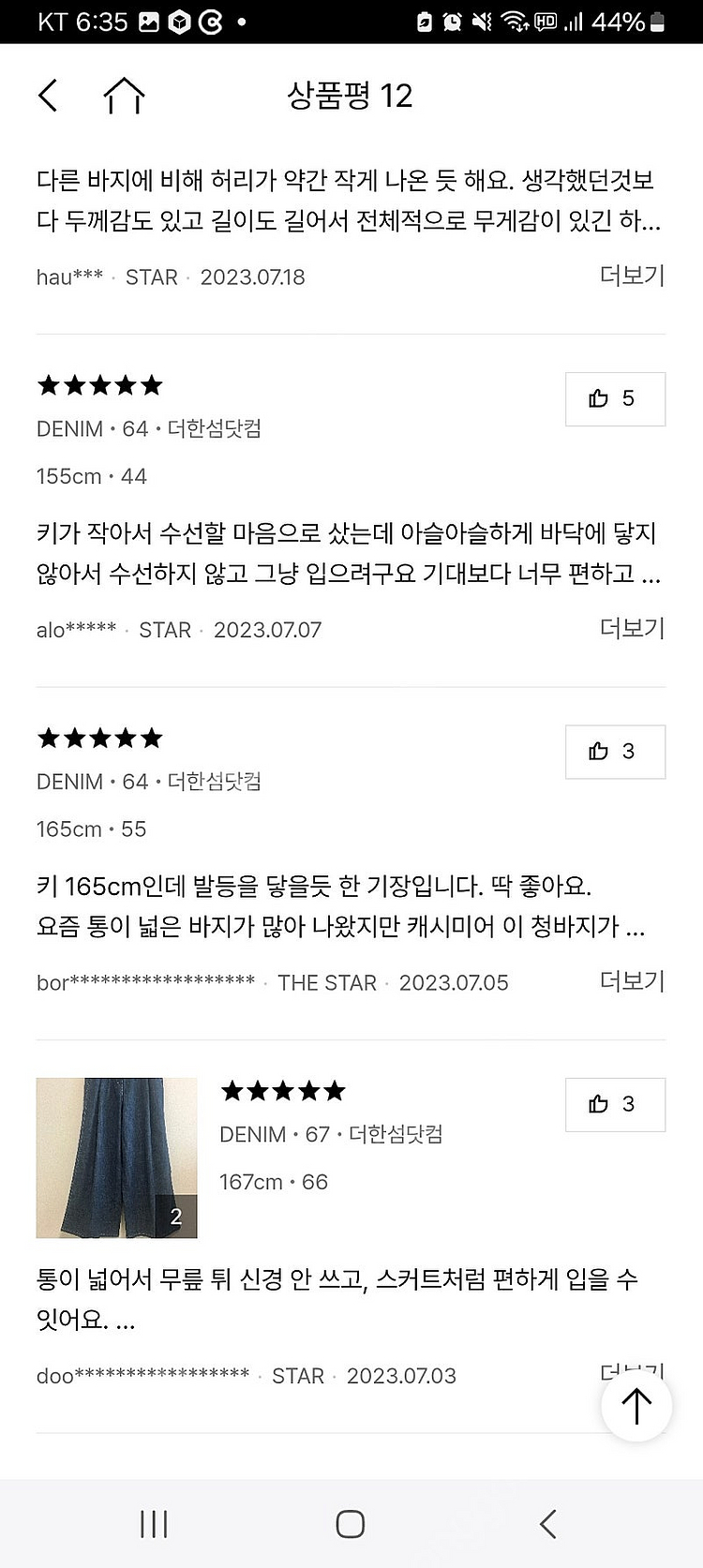Expand hau's review with 더보기
The height and width of the screenshot is (1568, 703).
click(631, 275)
